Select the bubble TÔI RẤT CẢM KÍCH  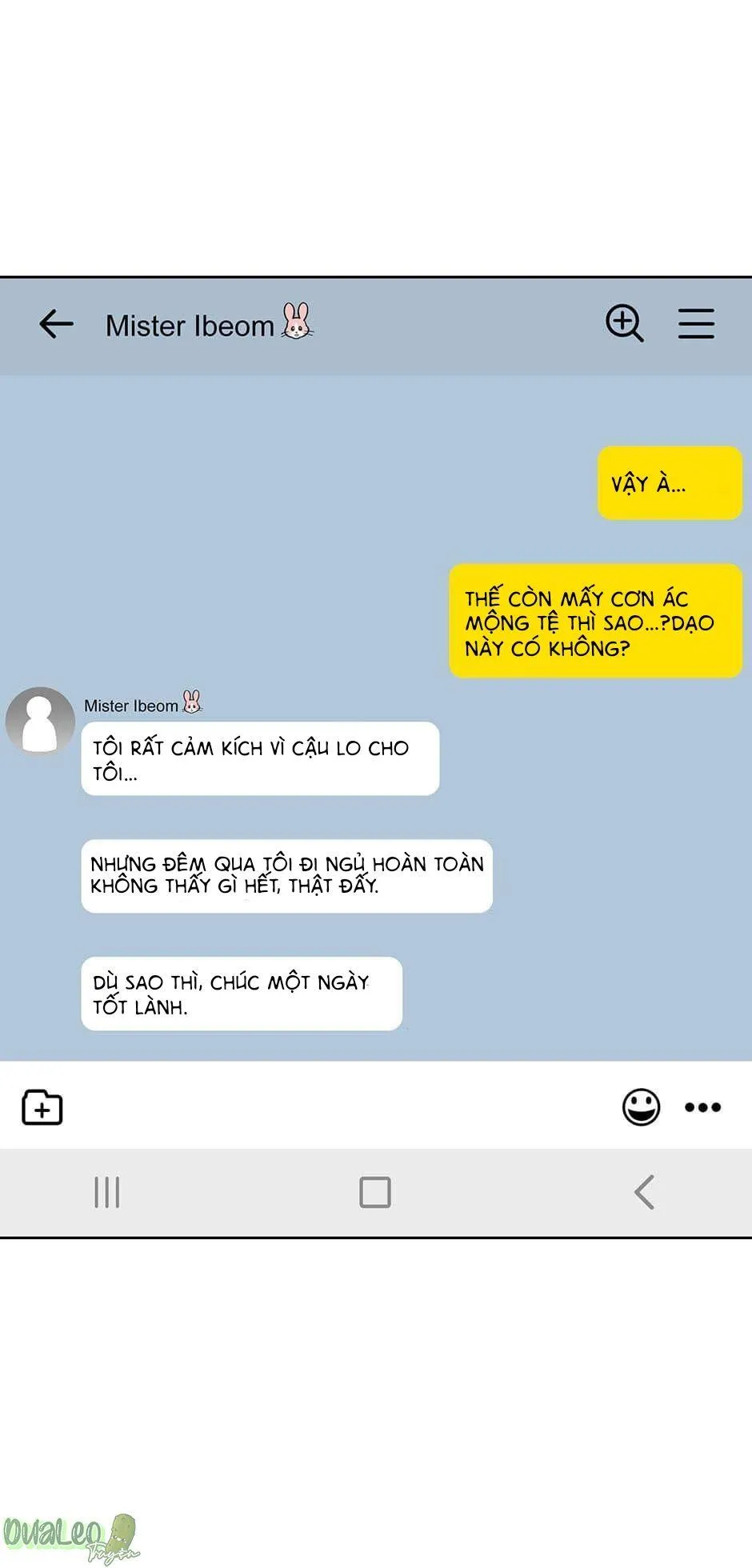click(x=259, y=759)
